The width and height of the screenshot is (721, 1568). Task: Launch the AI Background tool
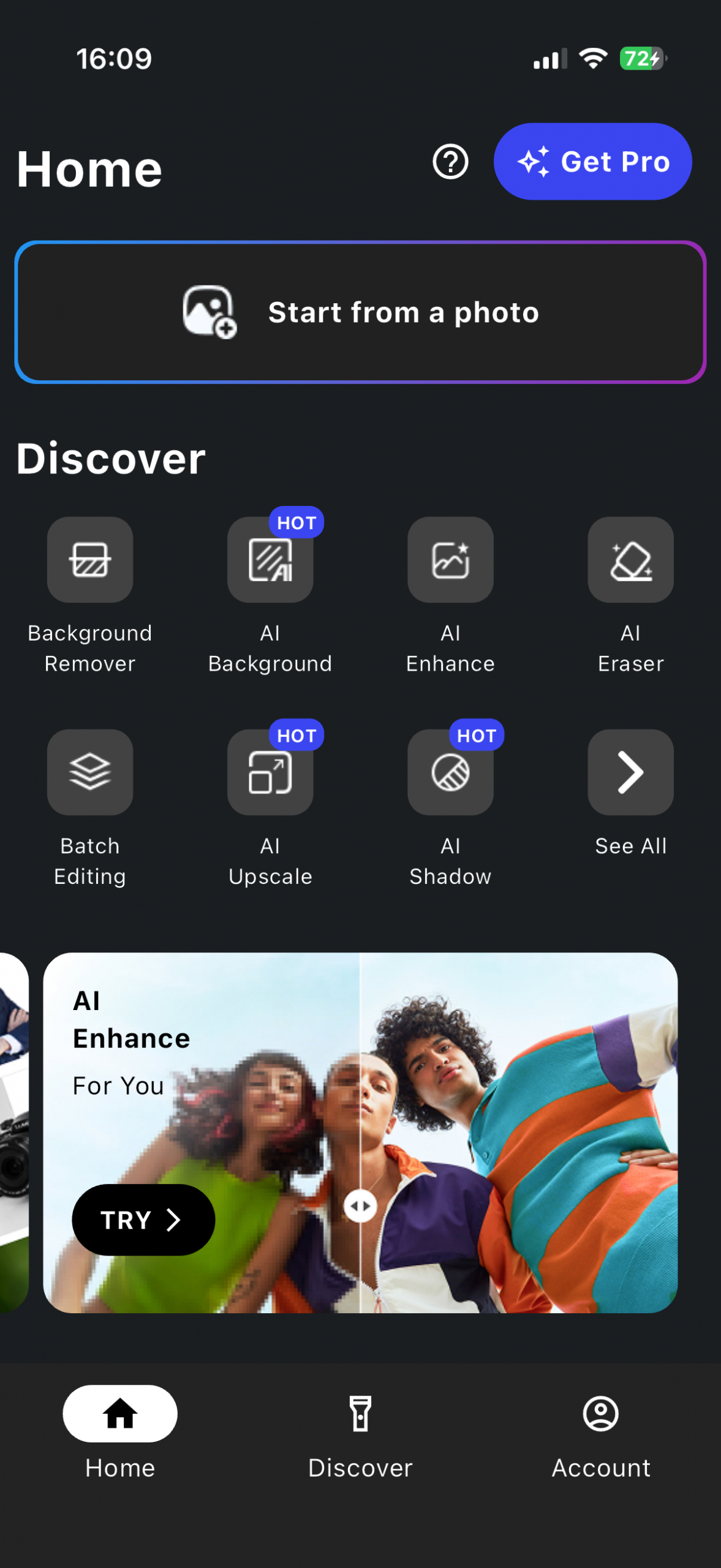tap(270, 560)
